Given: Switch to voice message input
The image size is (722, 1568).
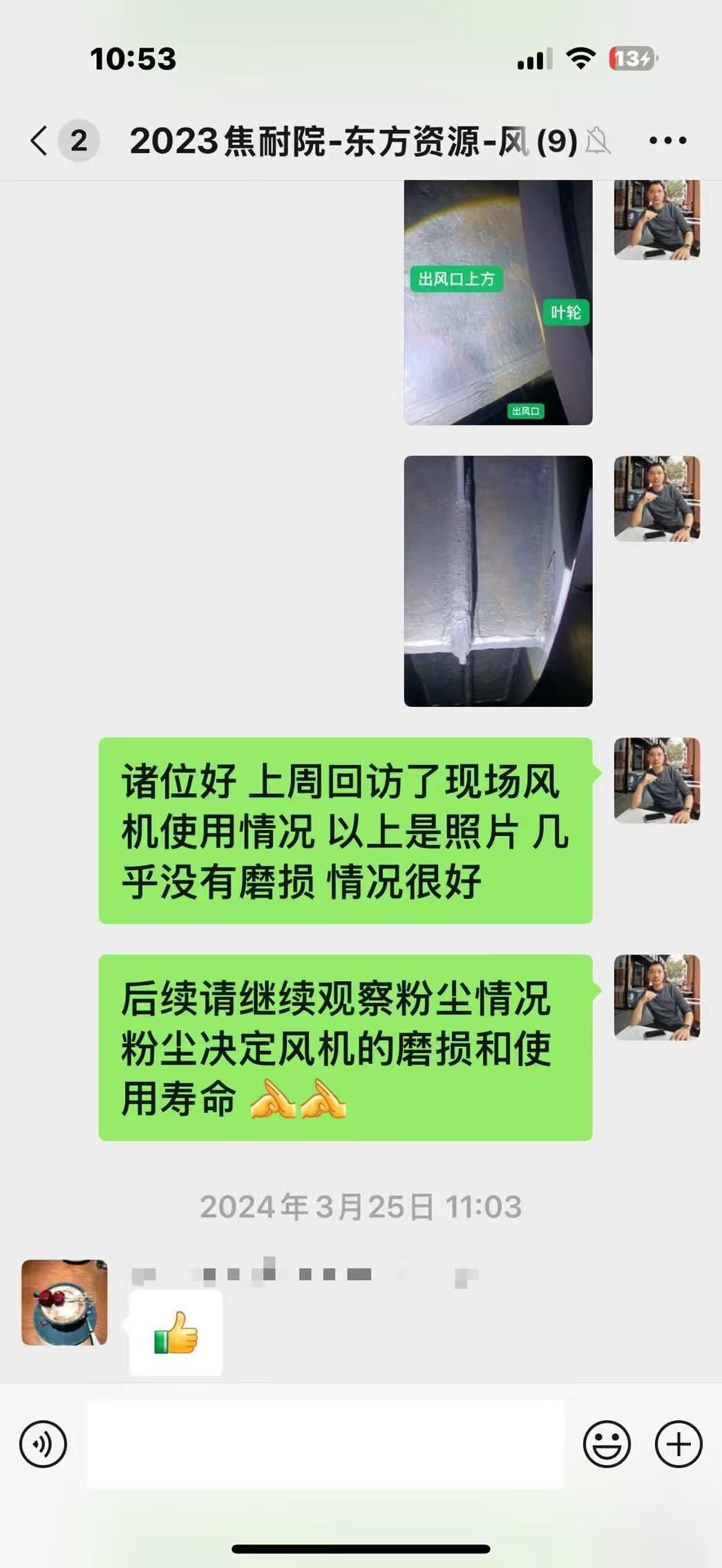Looking at the screenshot, I should point(43,1444).
